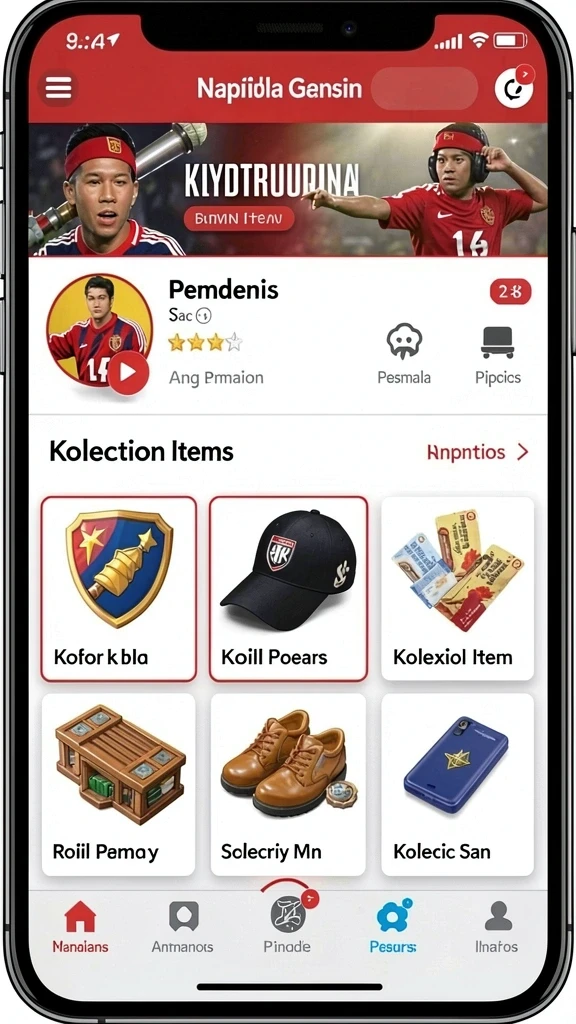Open the Anpntios link beside Kolection Items

pyautogui.click(x=477, y=452)
